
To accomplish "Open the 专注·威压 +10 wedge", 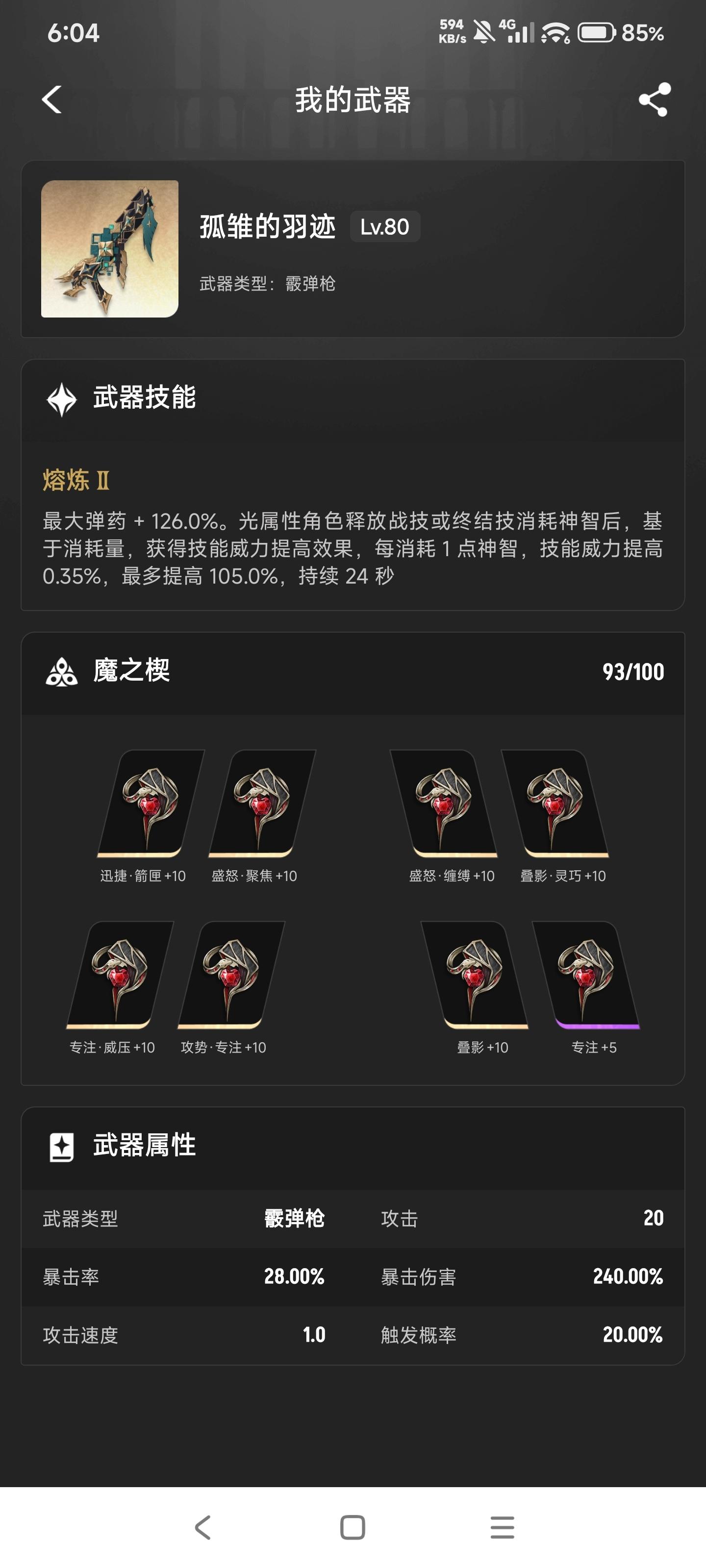I will 120,975.
